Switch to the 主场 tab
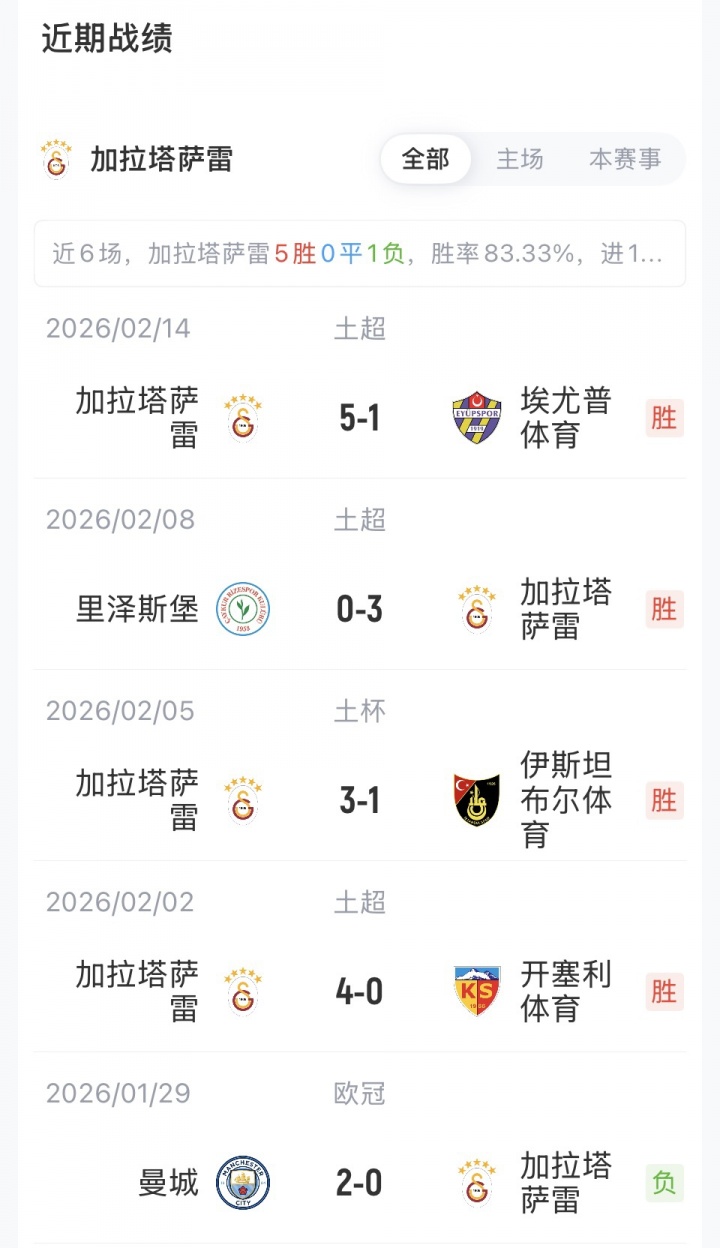The width and height of the screenshot is (720, 1248). click(x=520, y=159)
